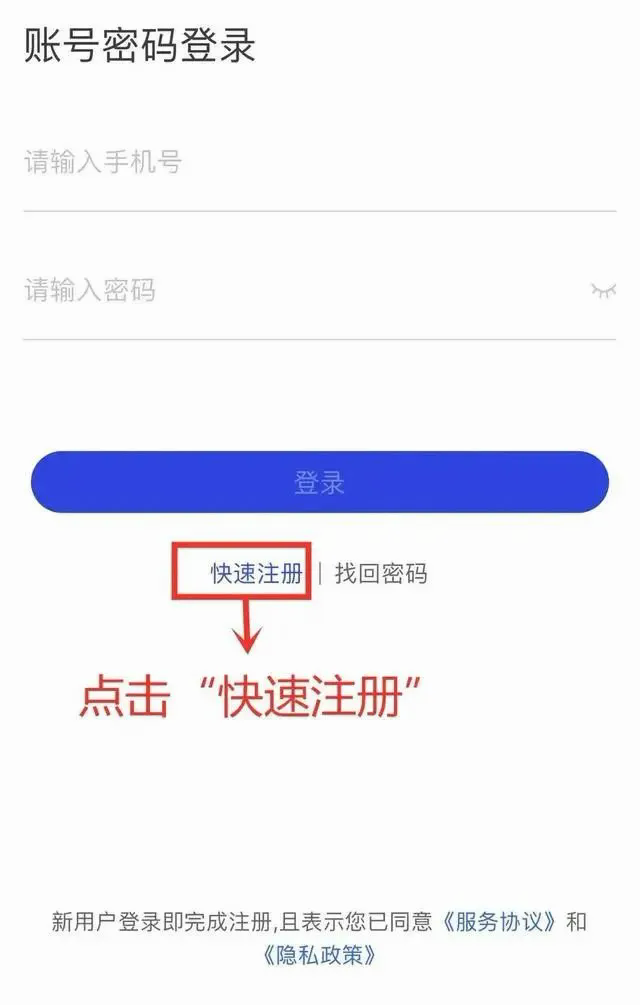Open 快速注册 quick registration
This screenshot has width=640, height=1005.
point(256,573)
